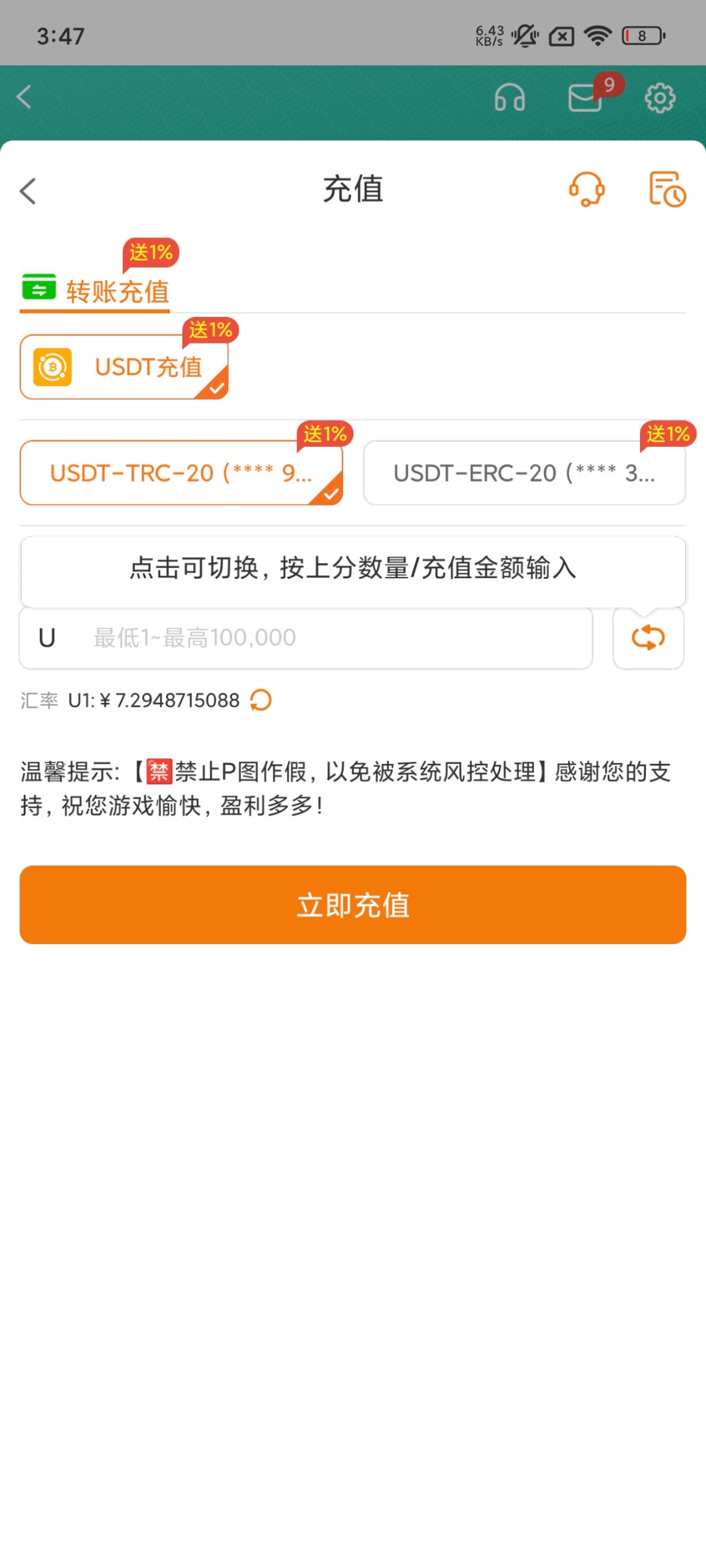Viewport: 706px width, 1568px height.
Task: Open customer service headset in 充值 header
Action: 586,189
